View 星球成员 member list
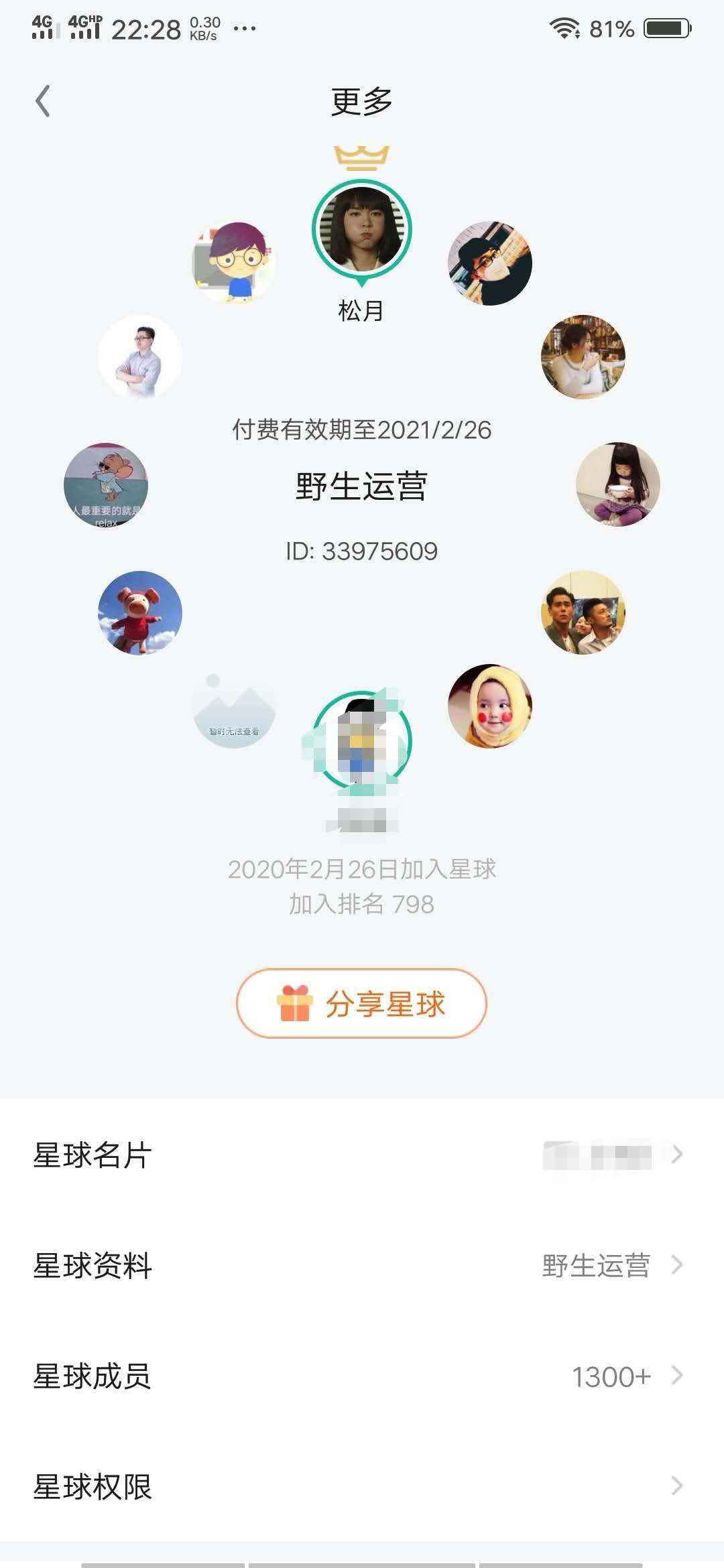The image size is (724, 1568). pyautogui.click(x=362, y=1376)
